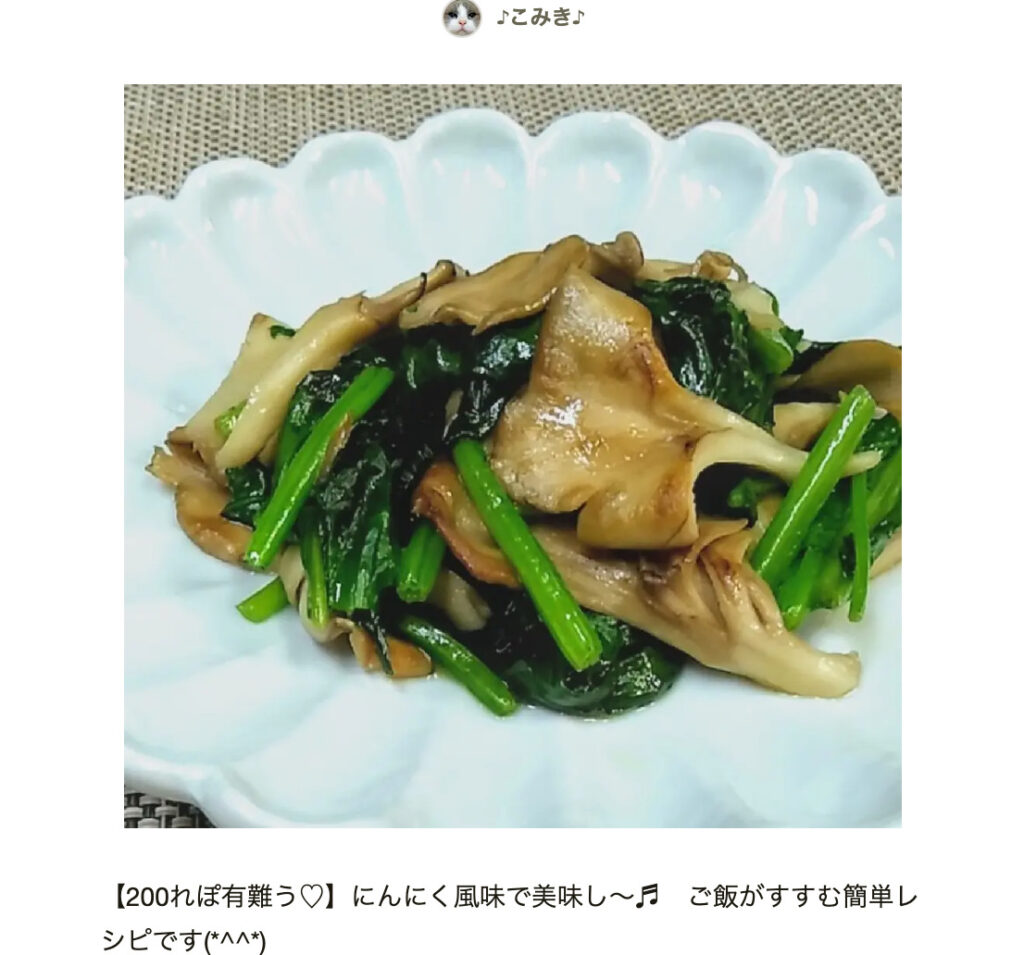
Task: Open author こみき's profile
Action: (x=539, y=17)
